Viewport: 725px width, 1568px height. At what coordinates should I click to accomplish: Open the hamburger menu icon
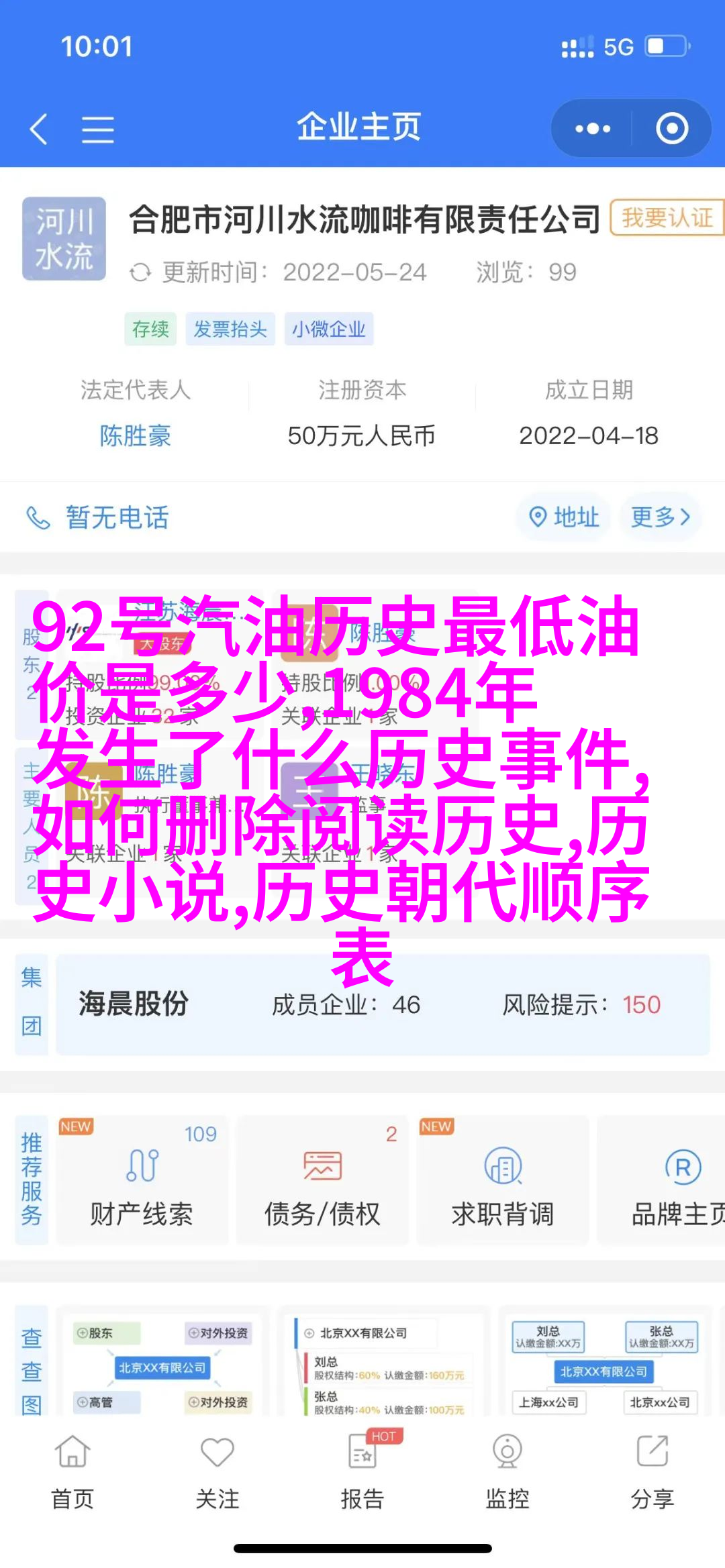pyautogui.click(x=98, y=129)
